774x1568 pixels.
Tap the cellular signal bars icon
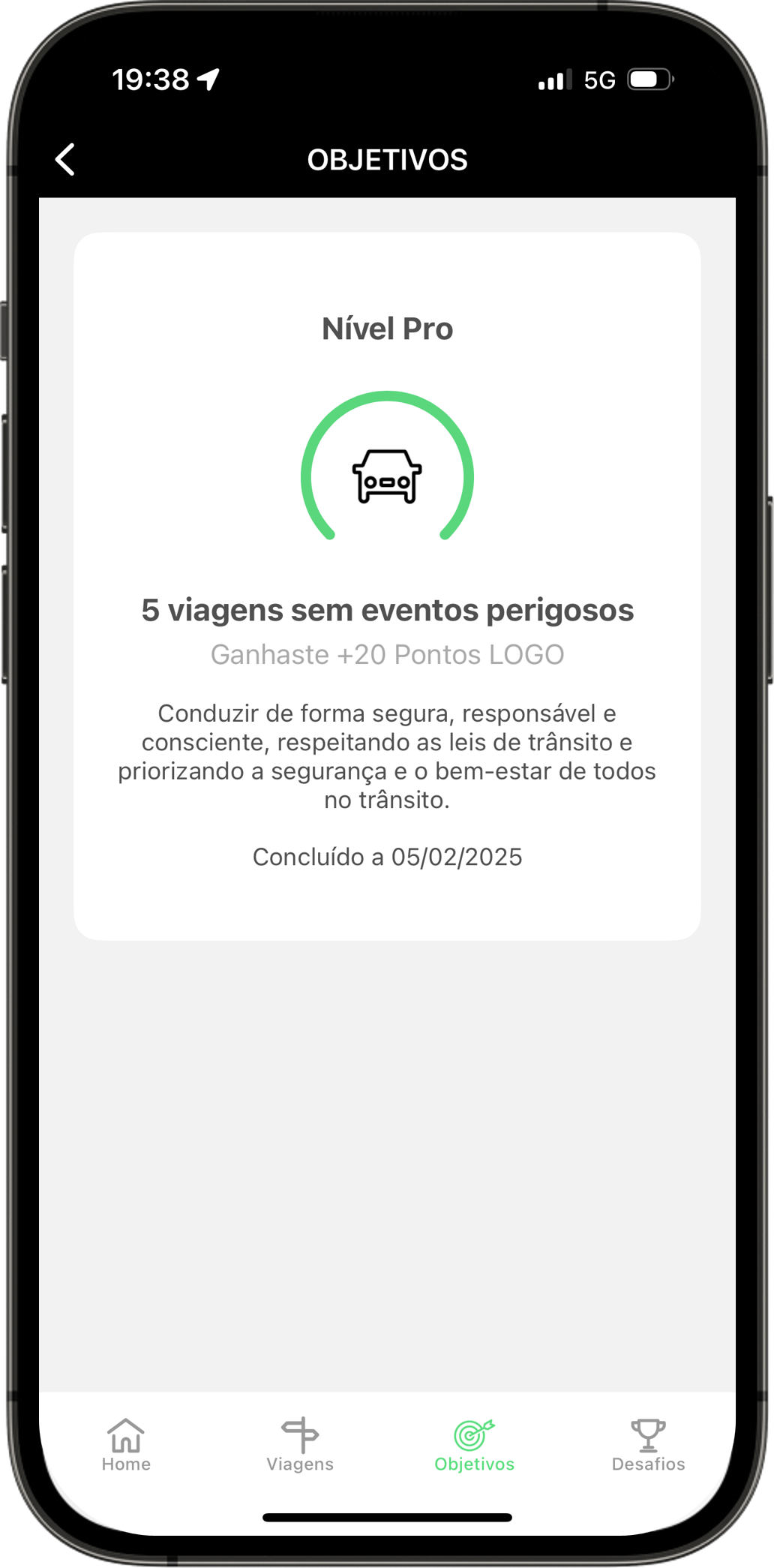pyautogui.click(x=553, y=77)
